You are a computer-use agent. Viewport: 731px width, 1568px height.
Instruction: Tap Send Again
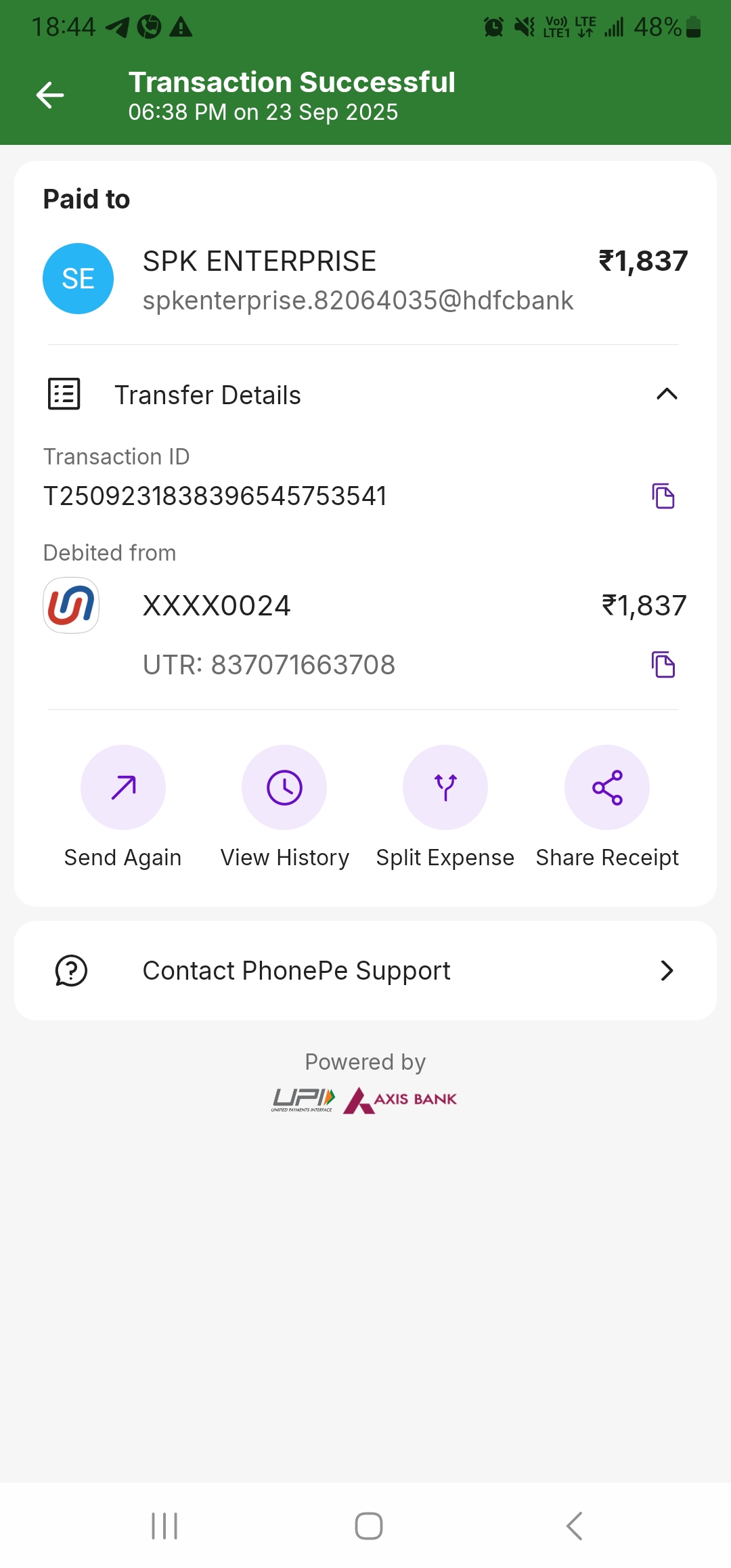pyautogui.click(x=123, y=788)
